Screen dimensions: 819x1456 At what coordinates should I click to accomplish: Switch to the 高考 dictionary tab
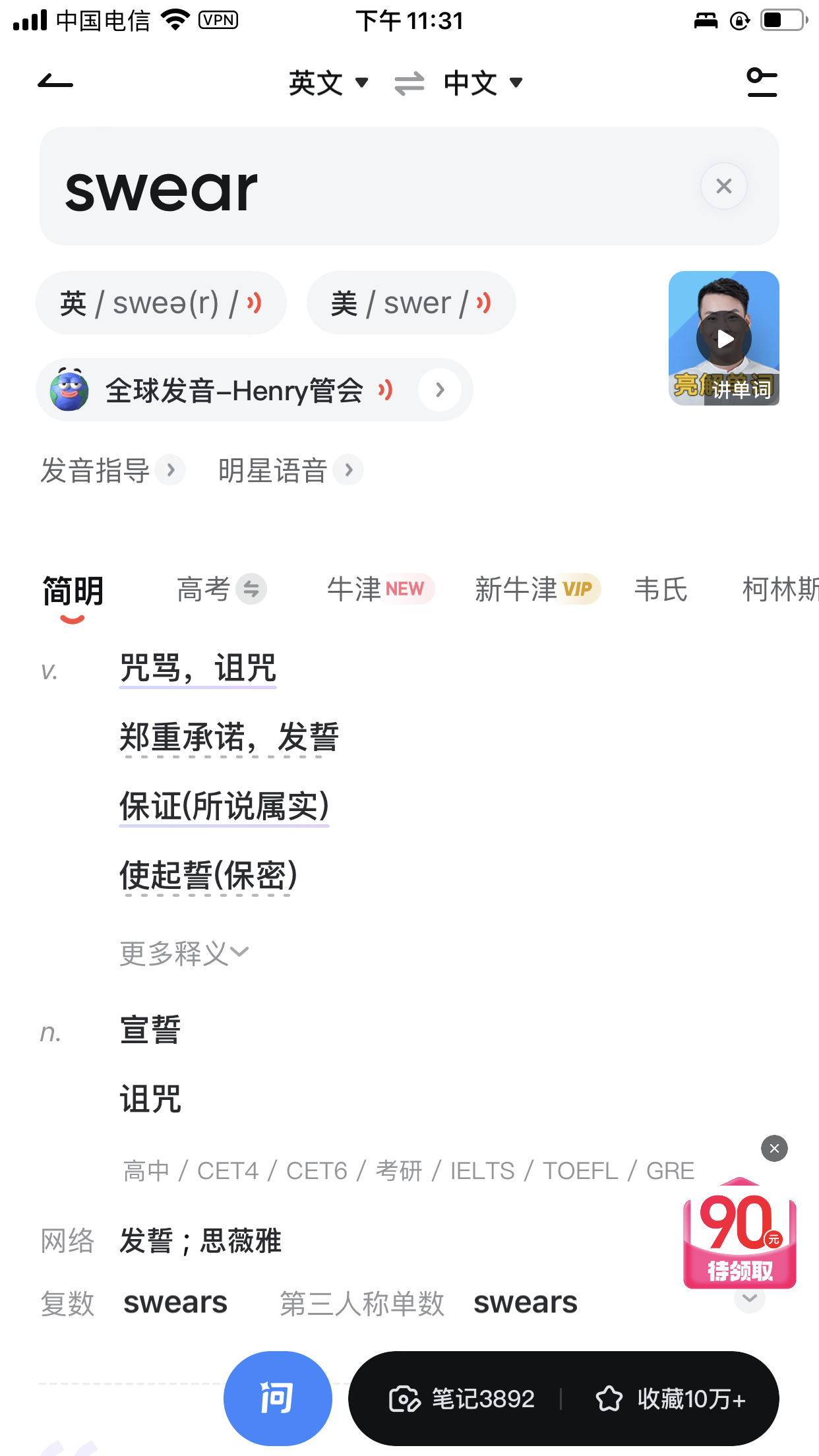220,589
